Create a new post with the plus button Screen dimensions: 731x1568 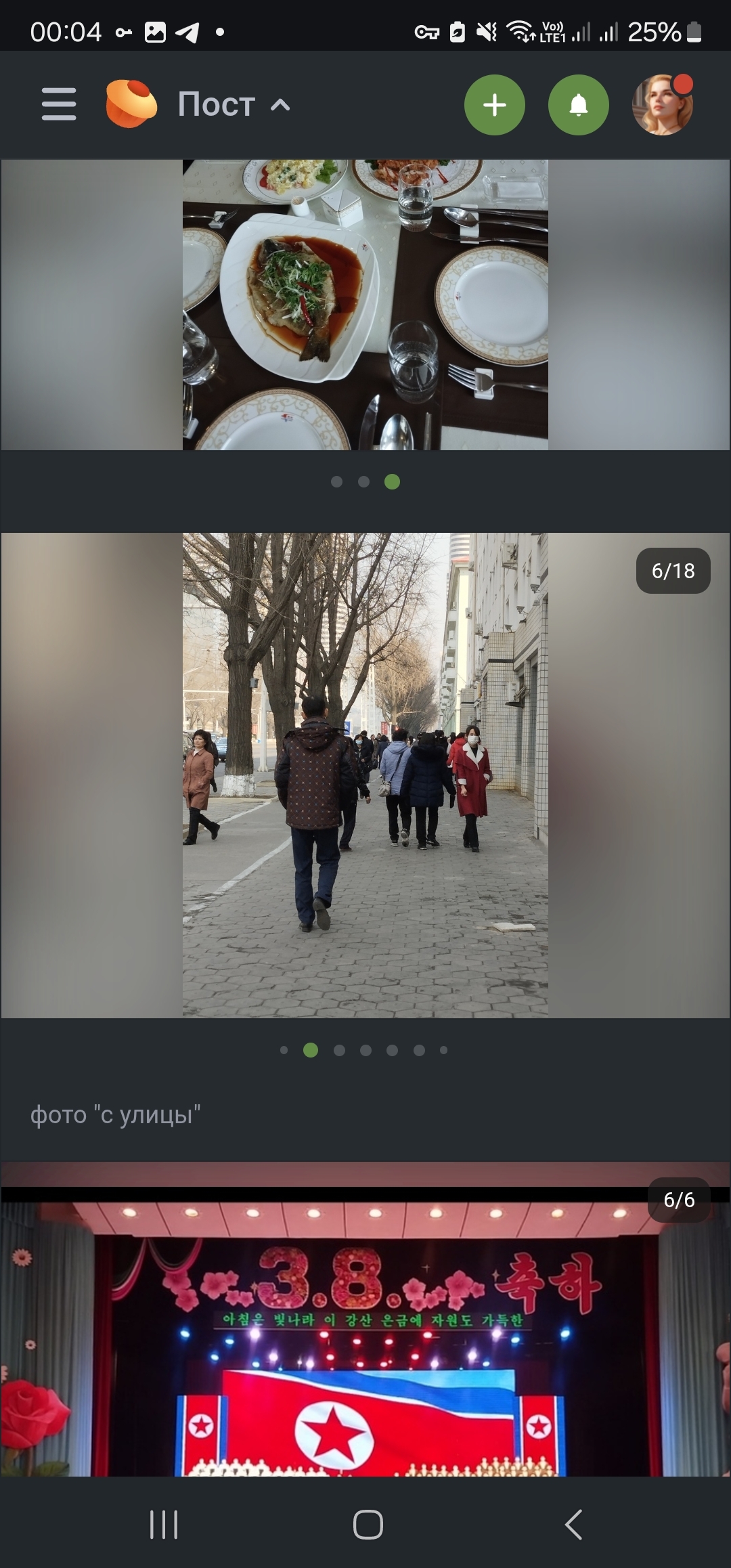pos(495,105)
